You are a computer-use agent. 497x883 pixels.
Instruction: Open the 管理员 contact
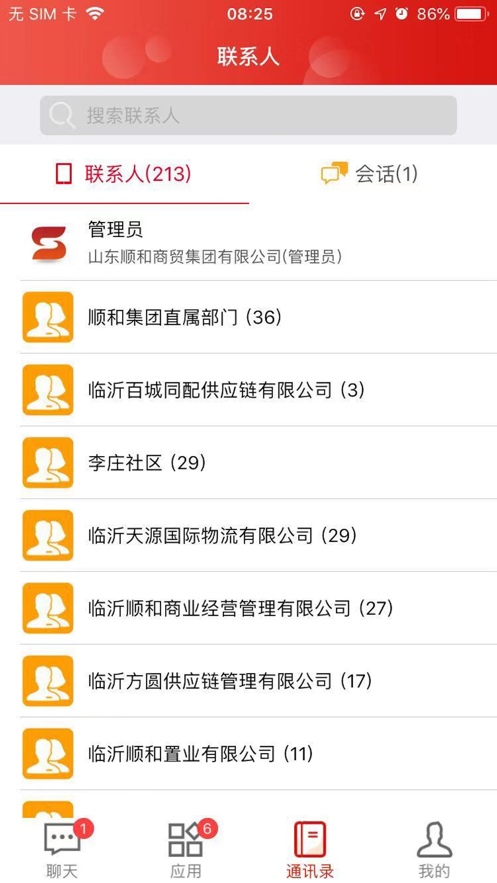(248, 243)
